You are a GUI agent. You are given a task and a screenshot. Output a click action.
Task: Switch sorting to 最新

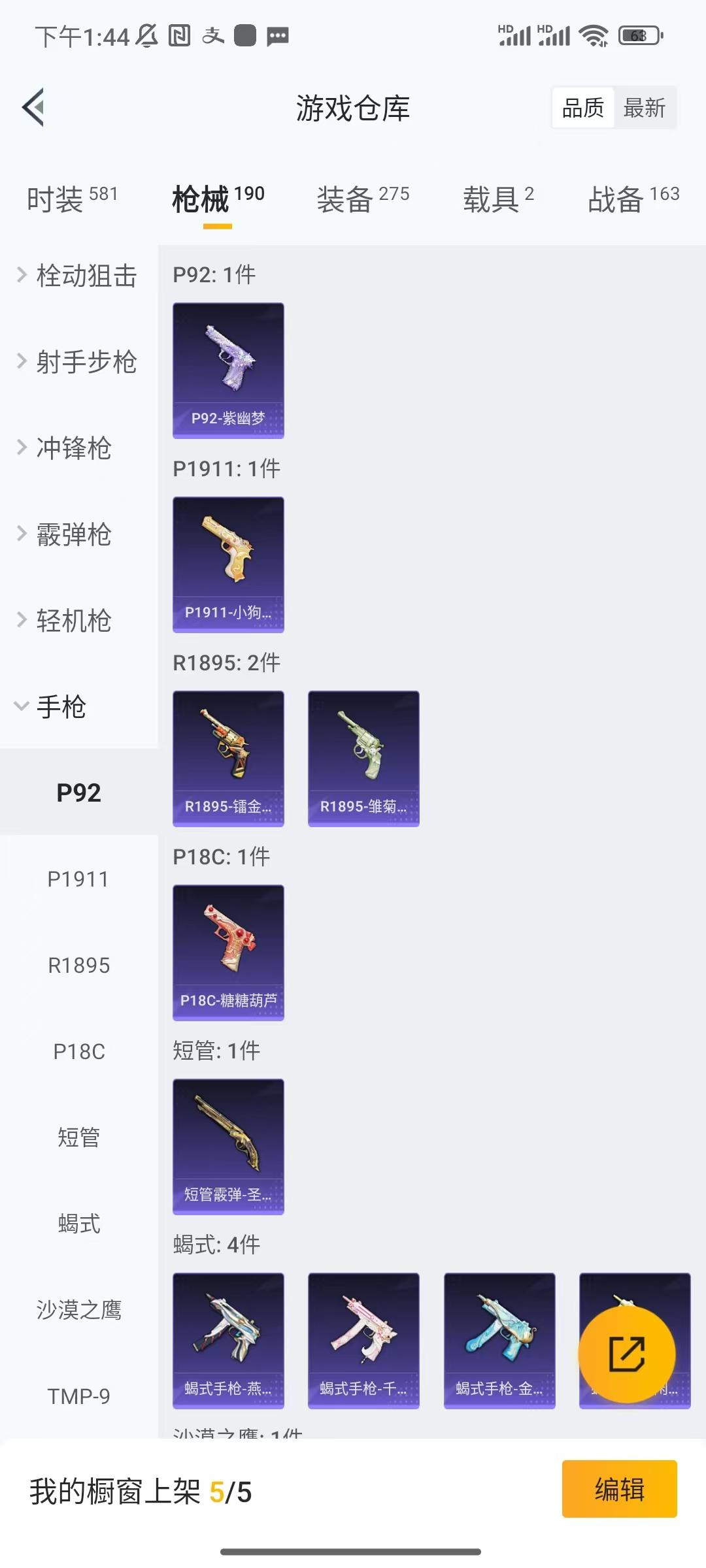click(644, 106)
